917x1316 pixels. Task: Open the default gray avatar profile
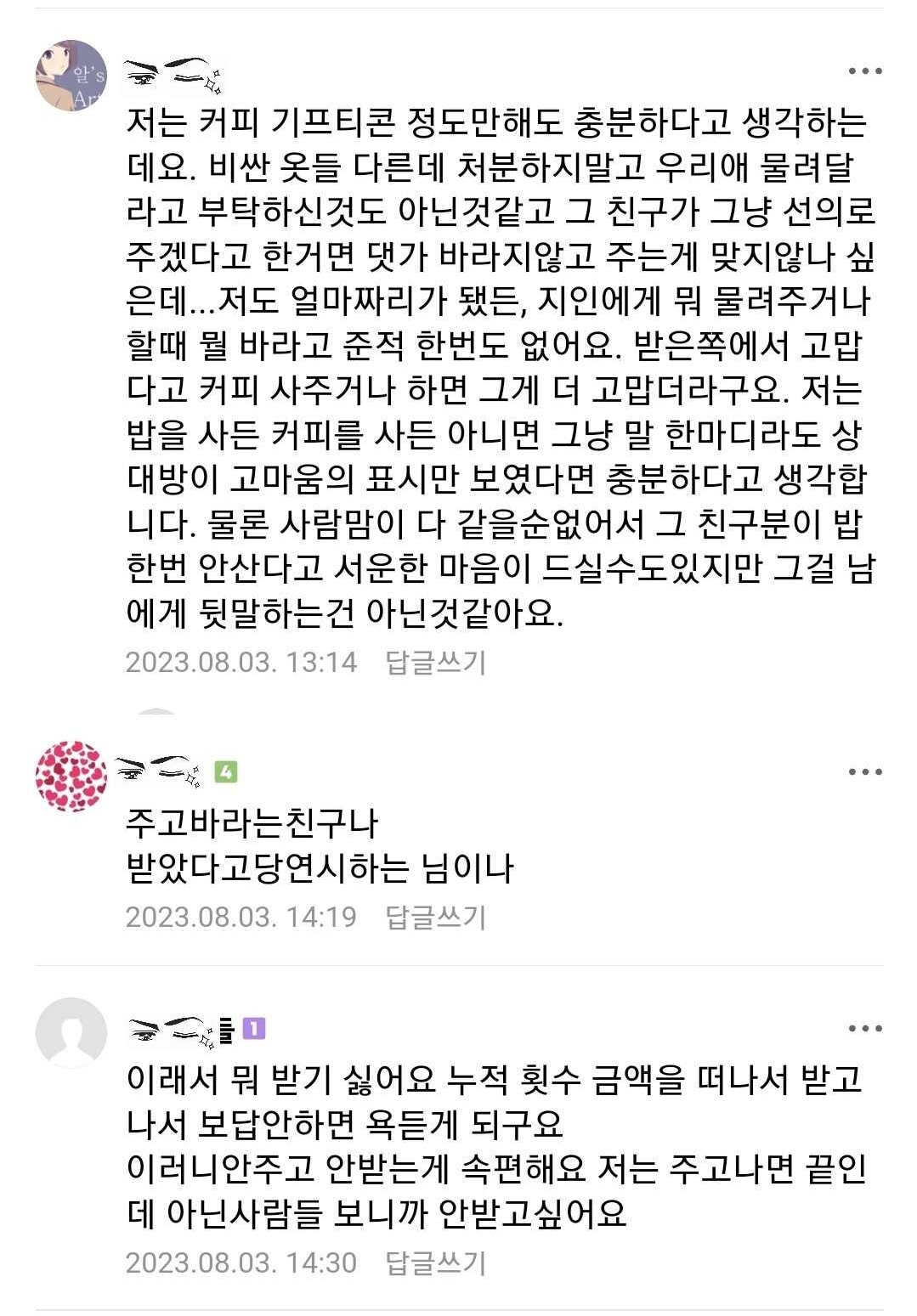(x=71, y=1033)
